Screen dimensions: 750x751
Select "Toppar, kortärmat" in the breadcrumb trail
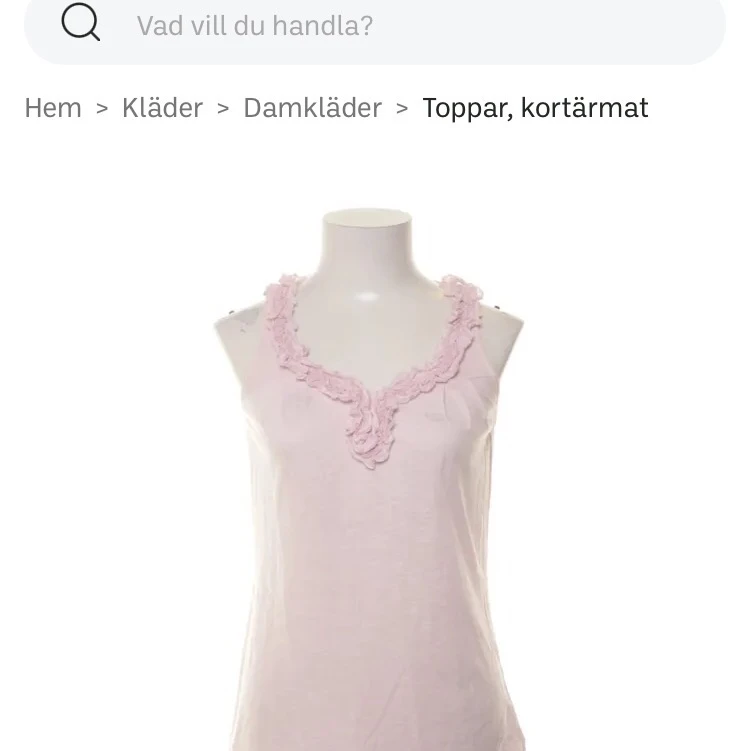(536, 108)
